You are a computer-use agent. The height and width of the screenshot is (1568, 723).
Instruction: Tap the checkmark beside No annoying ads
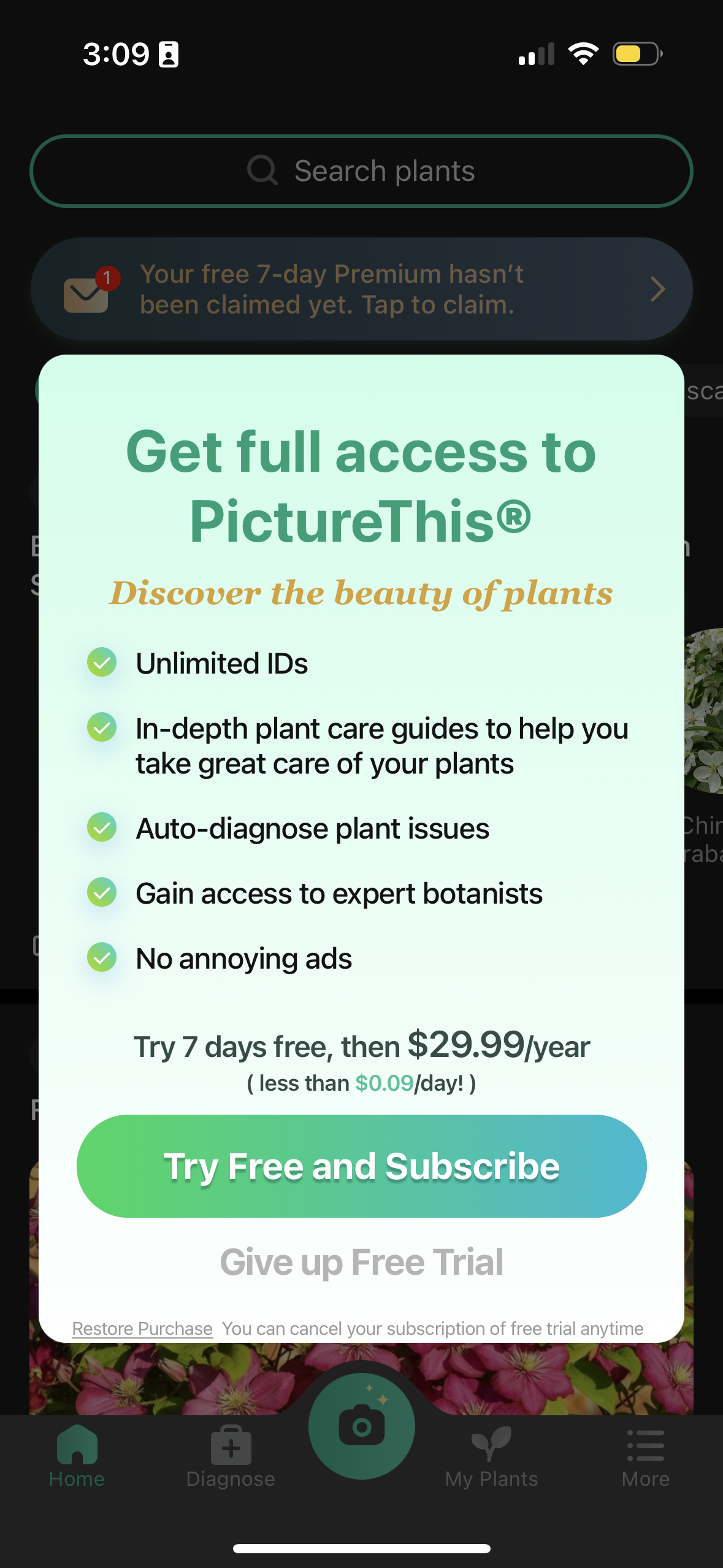(102, 957)
